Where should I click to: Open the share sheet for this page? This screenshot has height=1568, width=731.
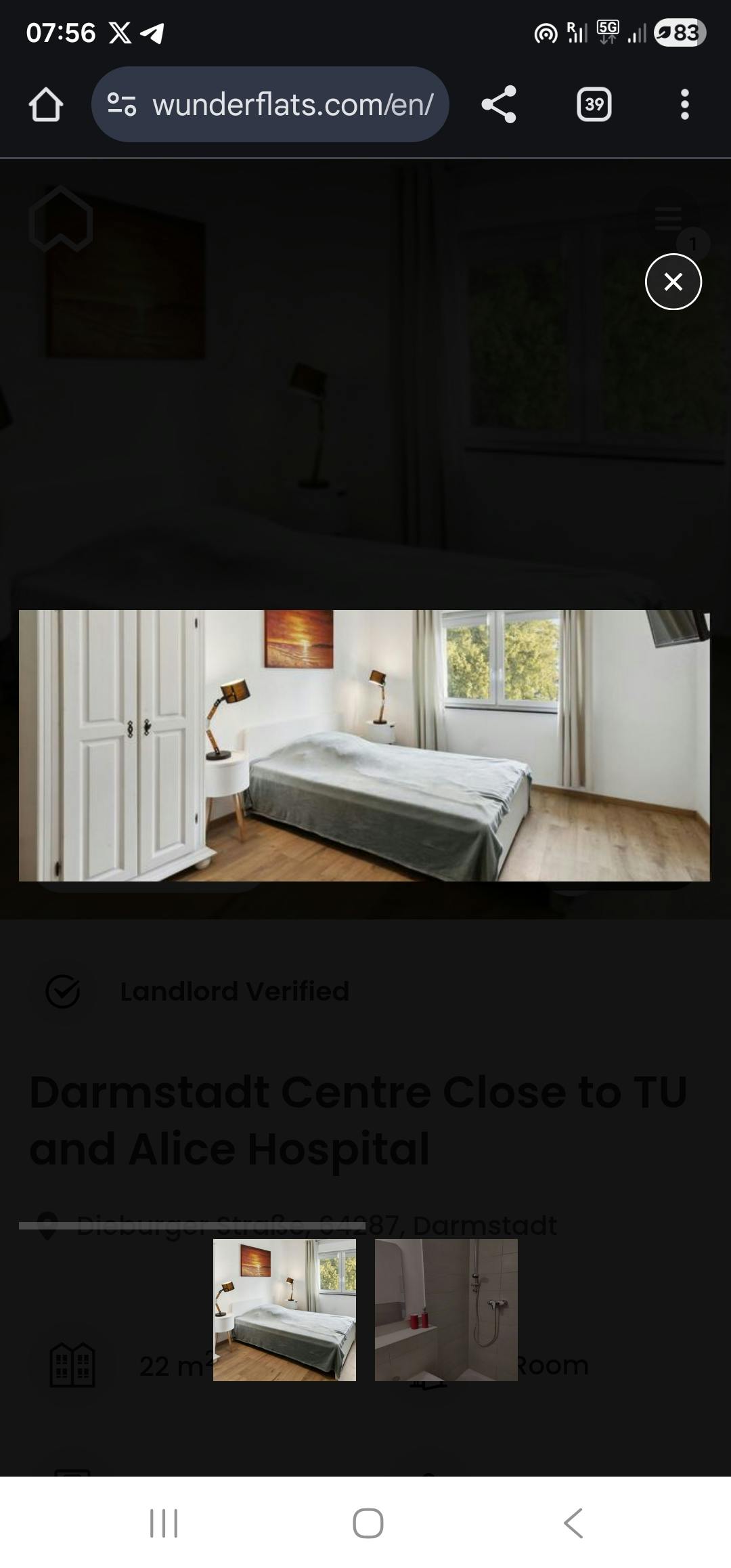click(x=499, y=104)
